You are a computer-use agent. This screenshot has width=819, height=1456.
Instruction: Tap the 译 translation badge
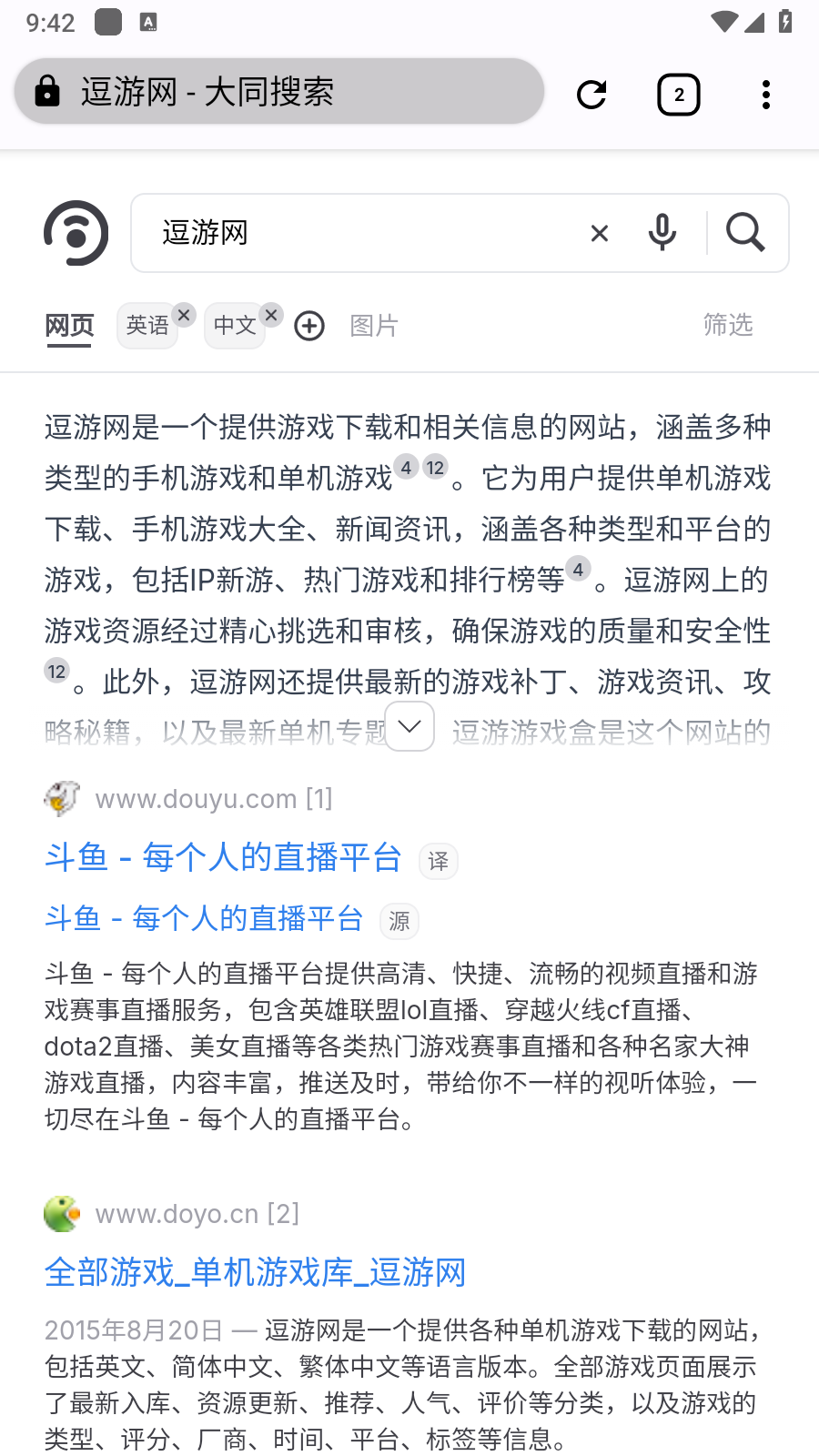coord(439,861)
